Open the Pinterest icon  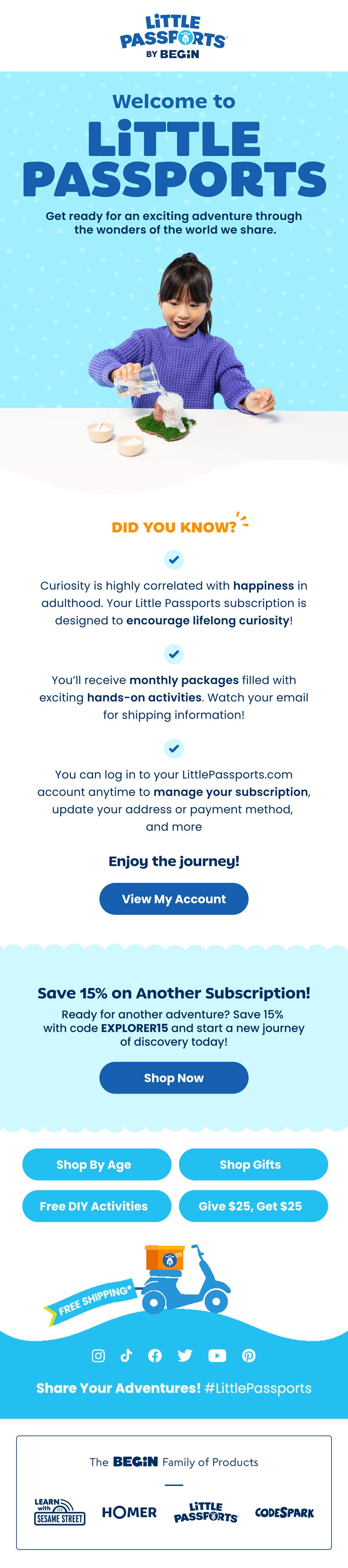[x=249, y=1355]
